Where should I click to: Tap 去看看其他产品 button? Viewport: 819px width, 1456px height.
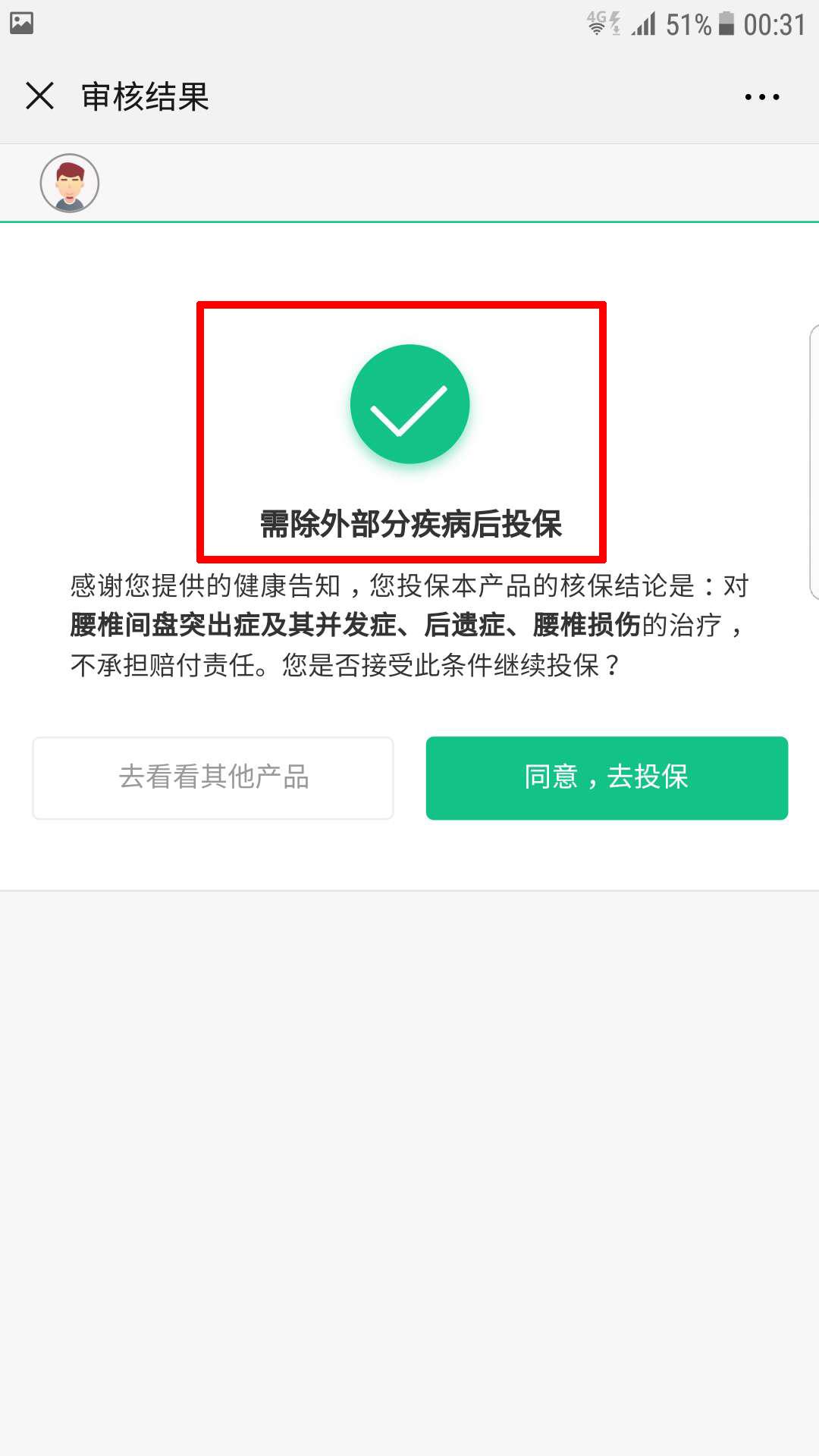click(213, 778)
